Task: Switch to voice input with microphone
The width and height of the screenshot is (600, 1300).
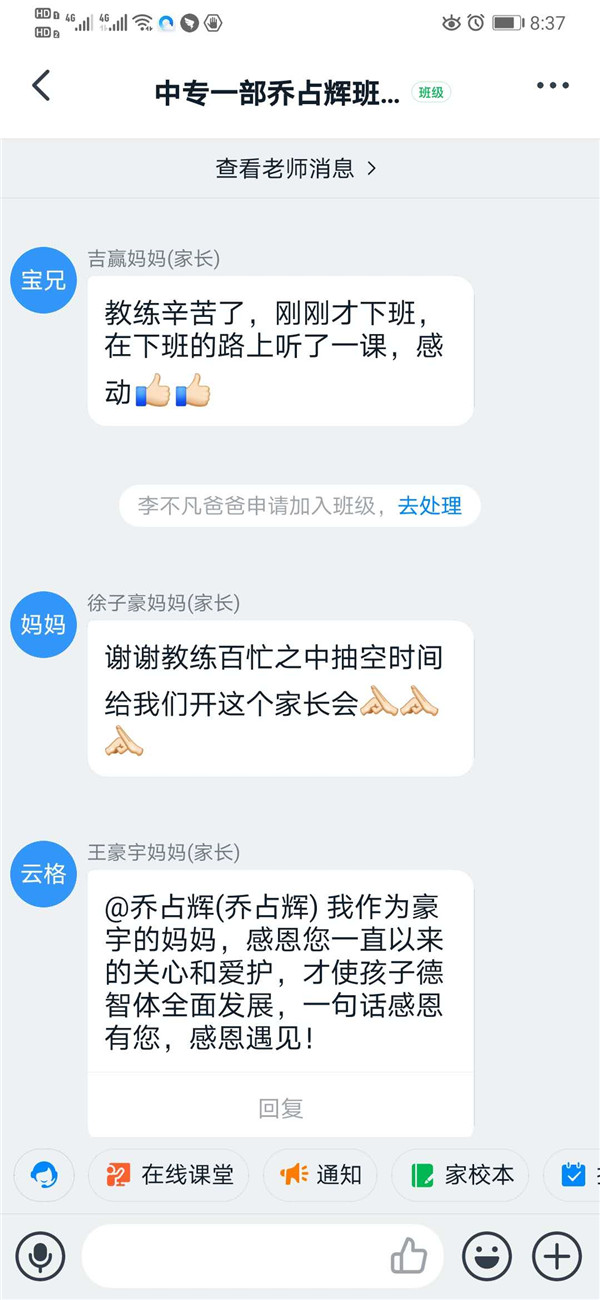Action: [x=40, y=1256]
